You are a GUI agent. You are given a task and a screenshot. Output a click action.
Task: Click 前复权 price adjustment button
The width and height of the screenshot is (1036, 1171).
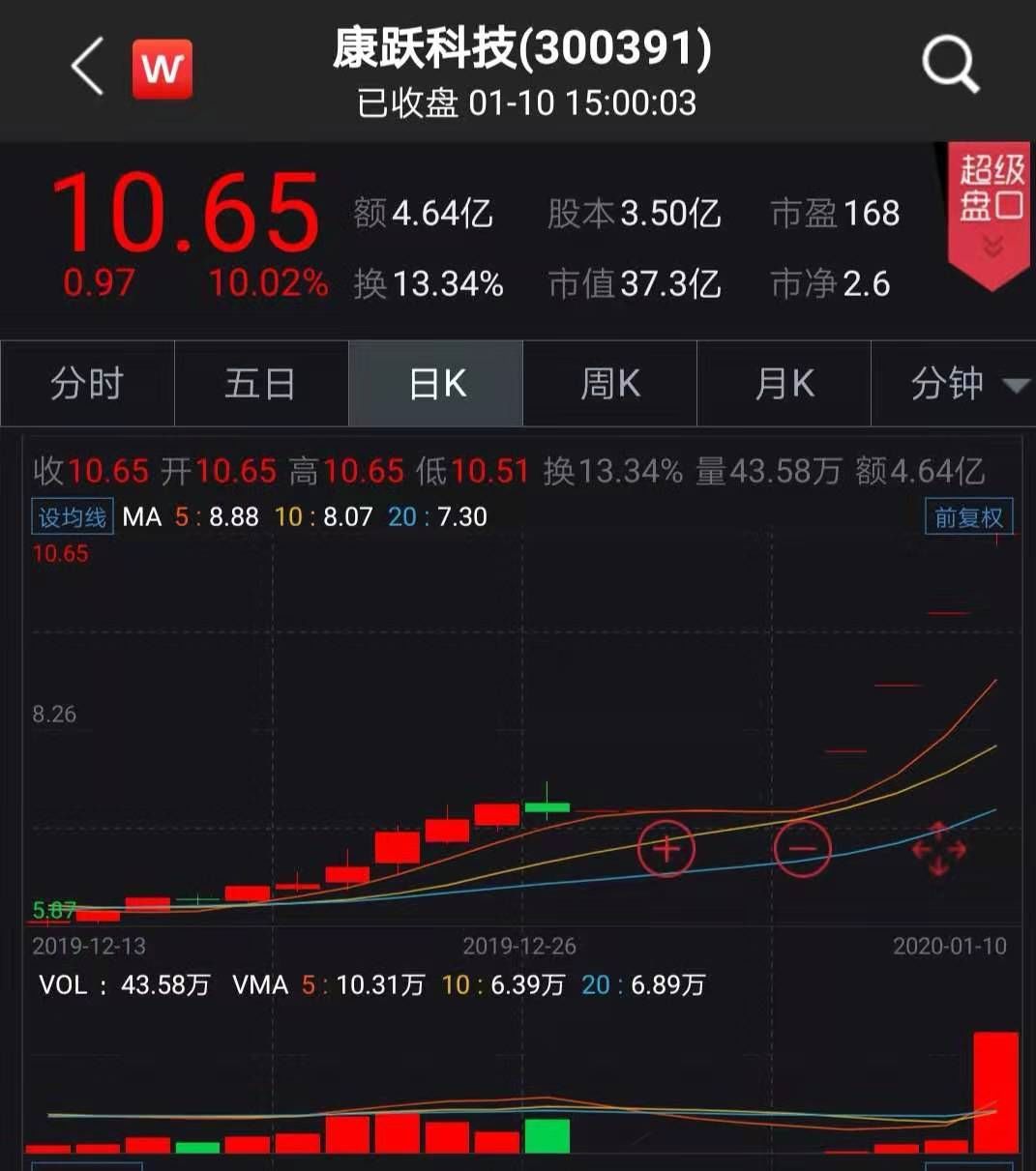pyautogui.click(x=968, y=516)
